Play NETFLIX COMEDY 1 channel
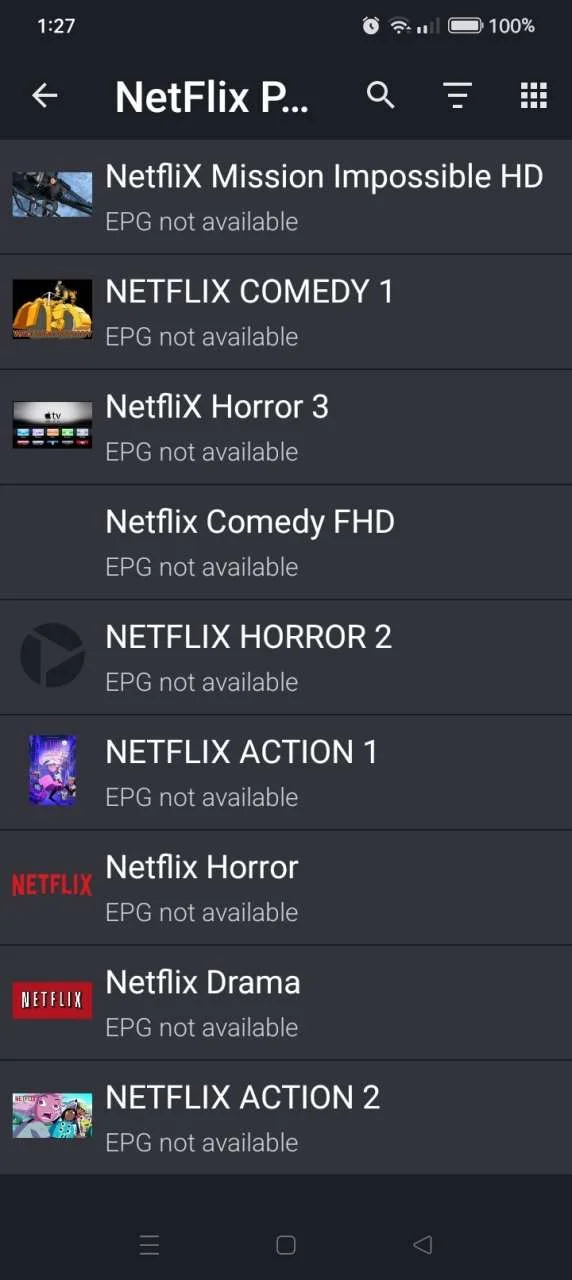The height and width of the screenshot is (1280, 572). click(x=286, y=312)
